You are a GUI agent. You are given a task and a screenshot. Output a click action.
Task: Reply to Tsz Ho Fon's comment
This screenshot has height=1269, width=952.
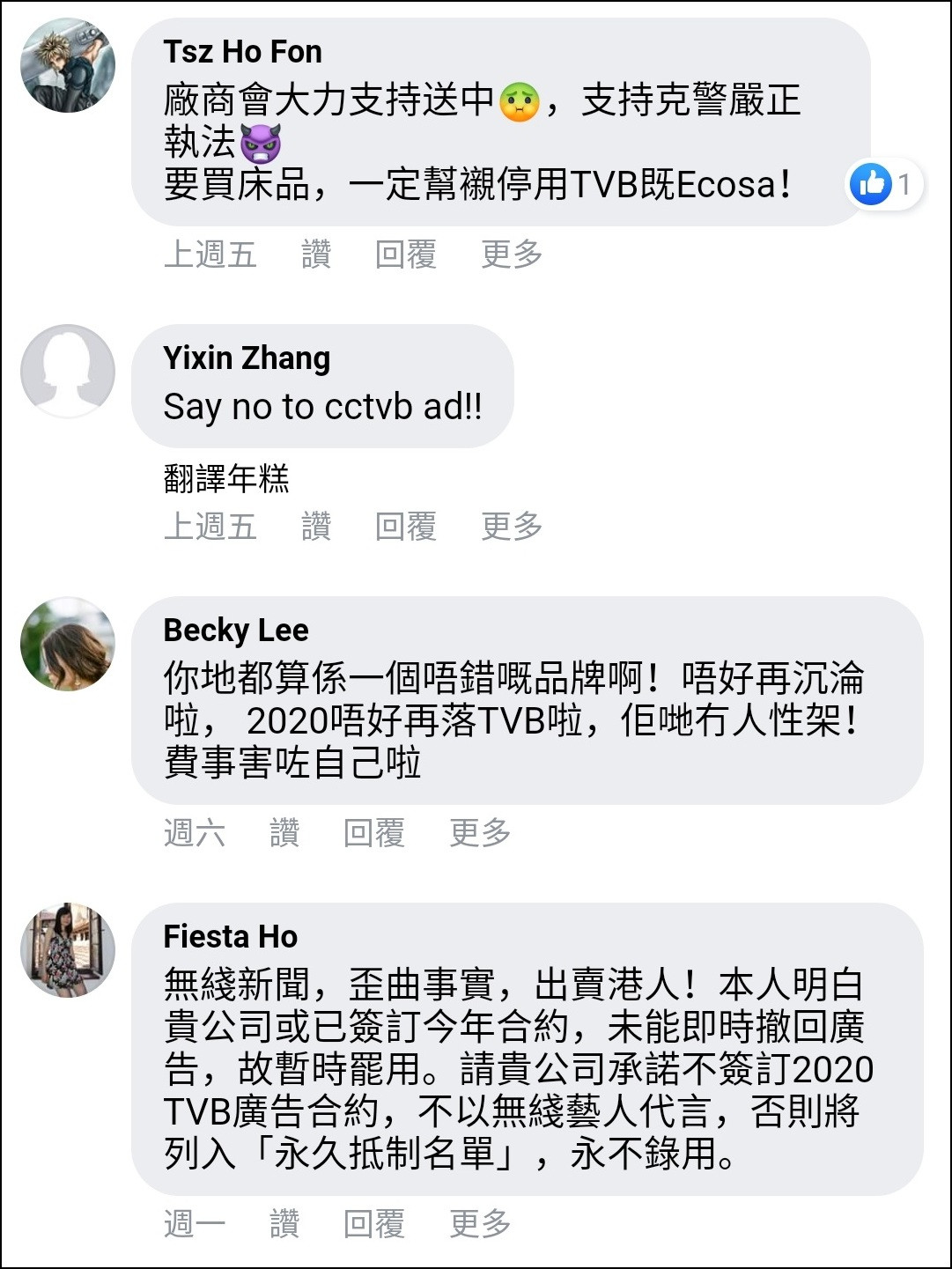coord(406,255)
